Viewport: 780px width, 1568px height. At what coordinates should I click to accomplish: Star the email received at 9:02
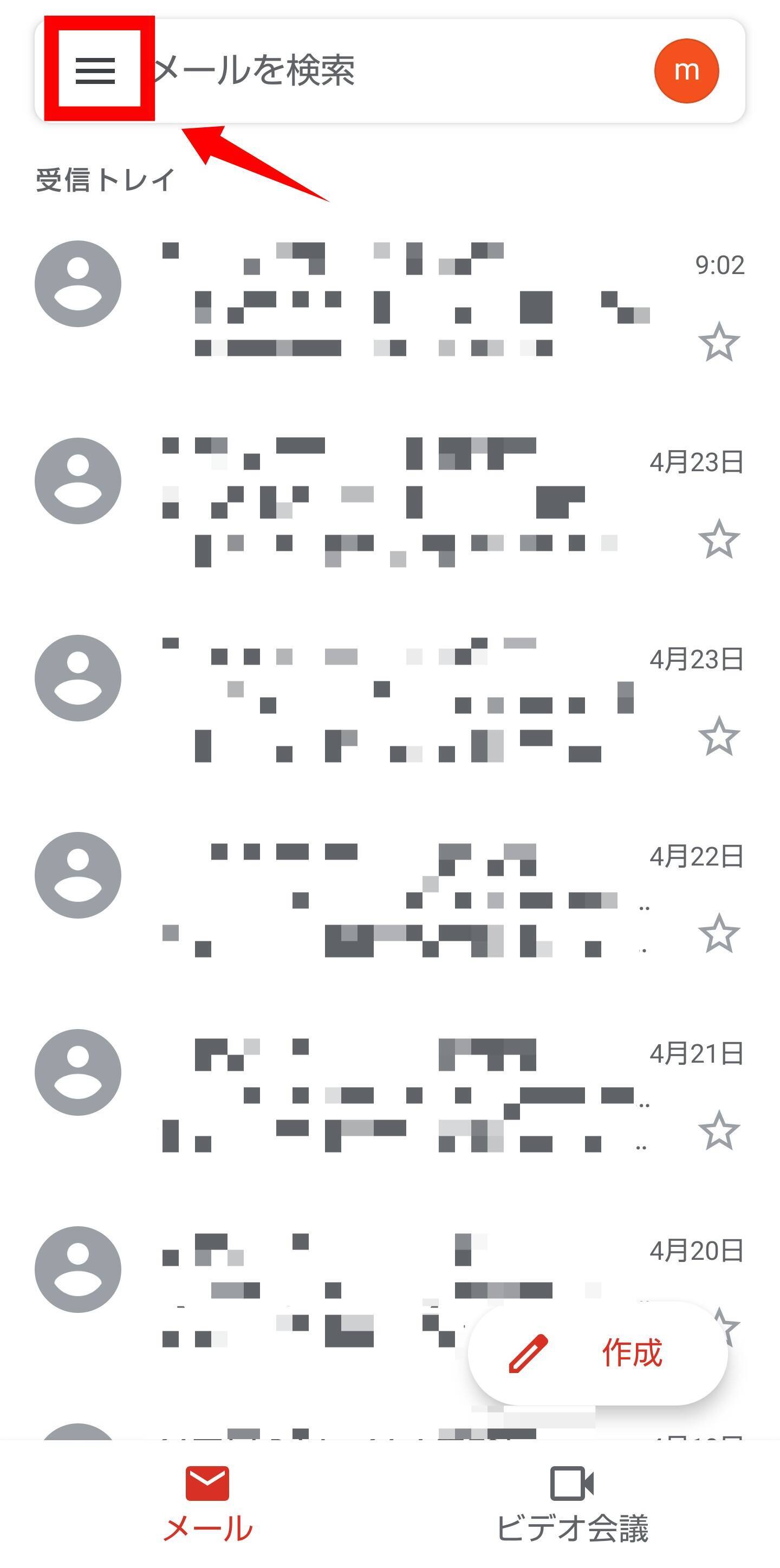[718, 342]
